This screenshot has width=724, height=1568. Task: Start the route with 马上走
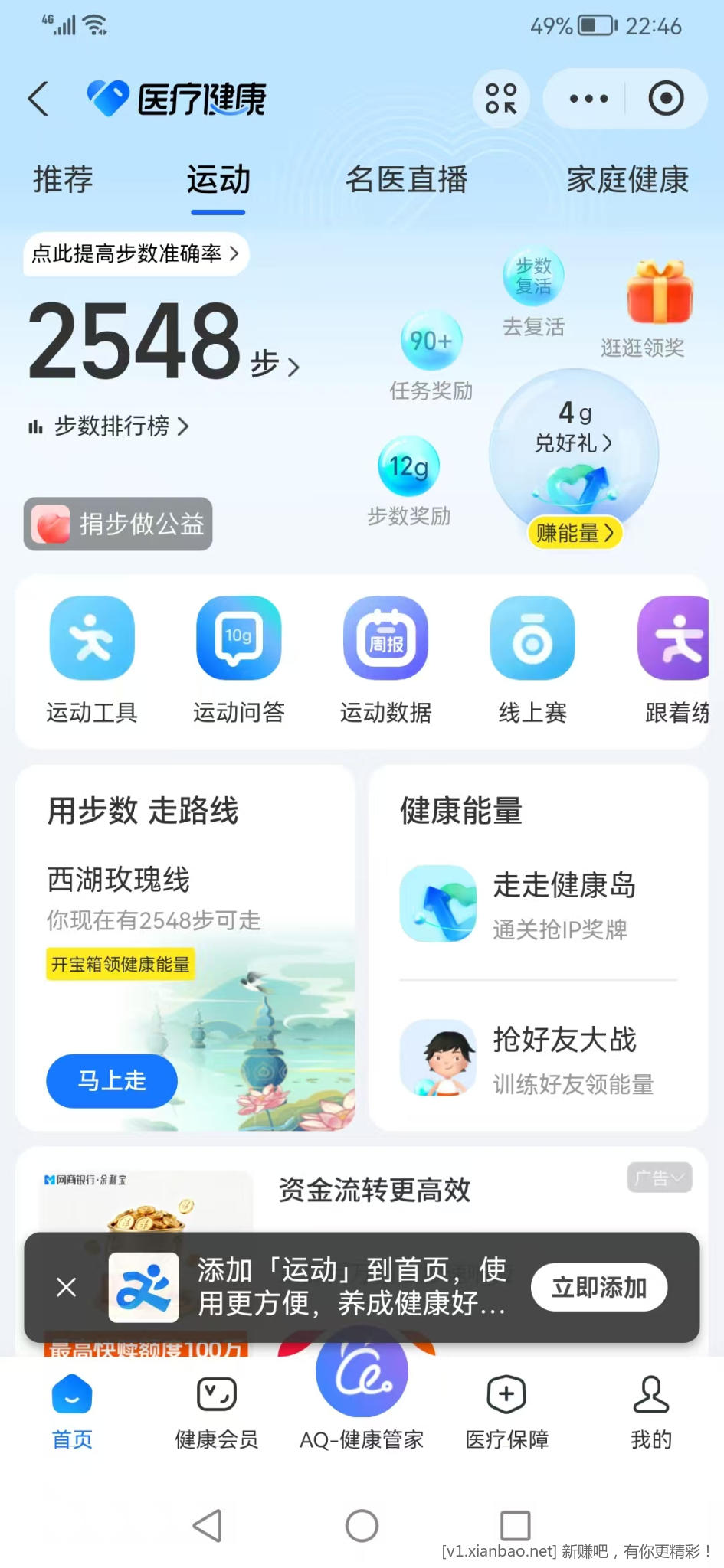112,1080
